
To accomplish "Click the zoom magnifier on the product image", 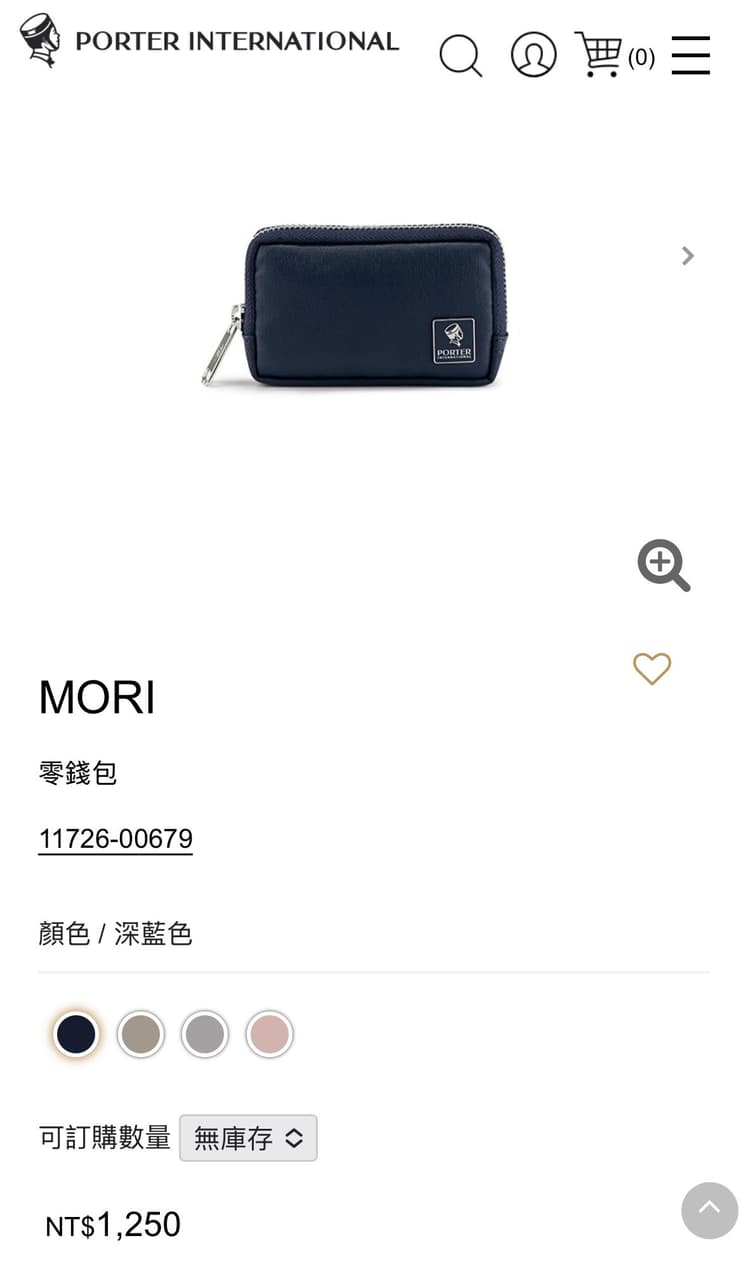I will coord(663,566).
